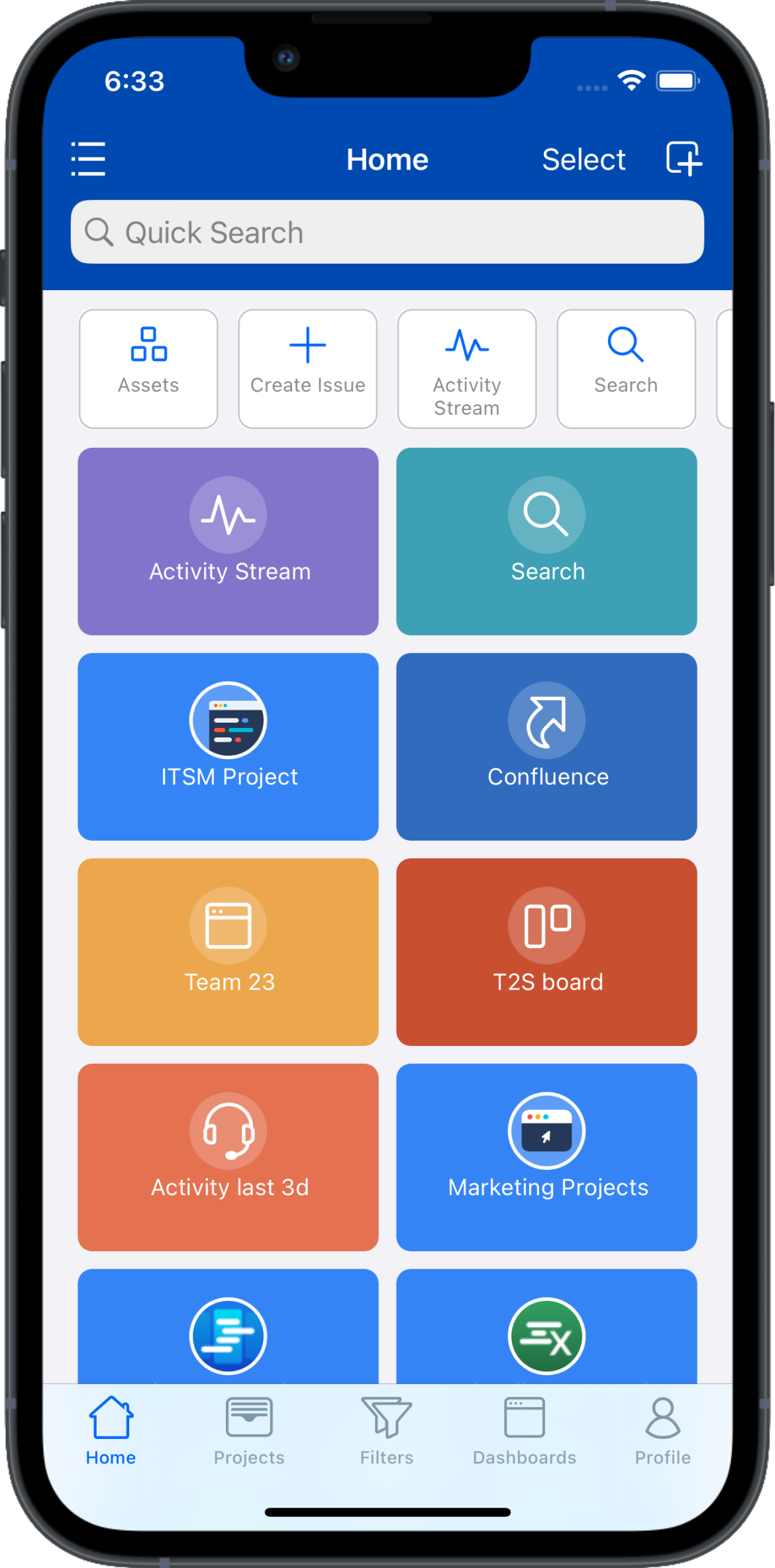The image size is (775, 1568).
Task: Open the ITSM Project tile
Action: [229, 747]
